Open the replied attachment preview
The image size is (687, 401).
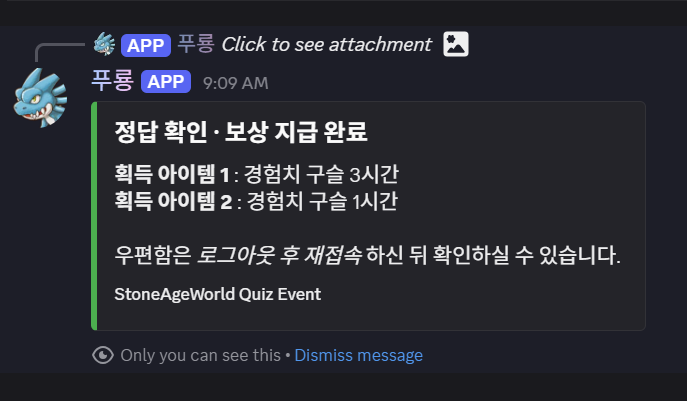[326, 44]
